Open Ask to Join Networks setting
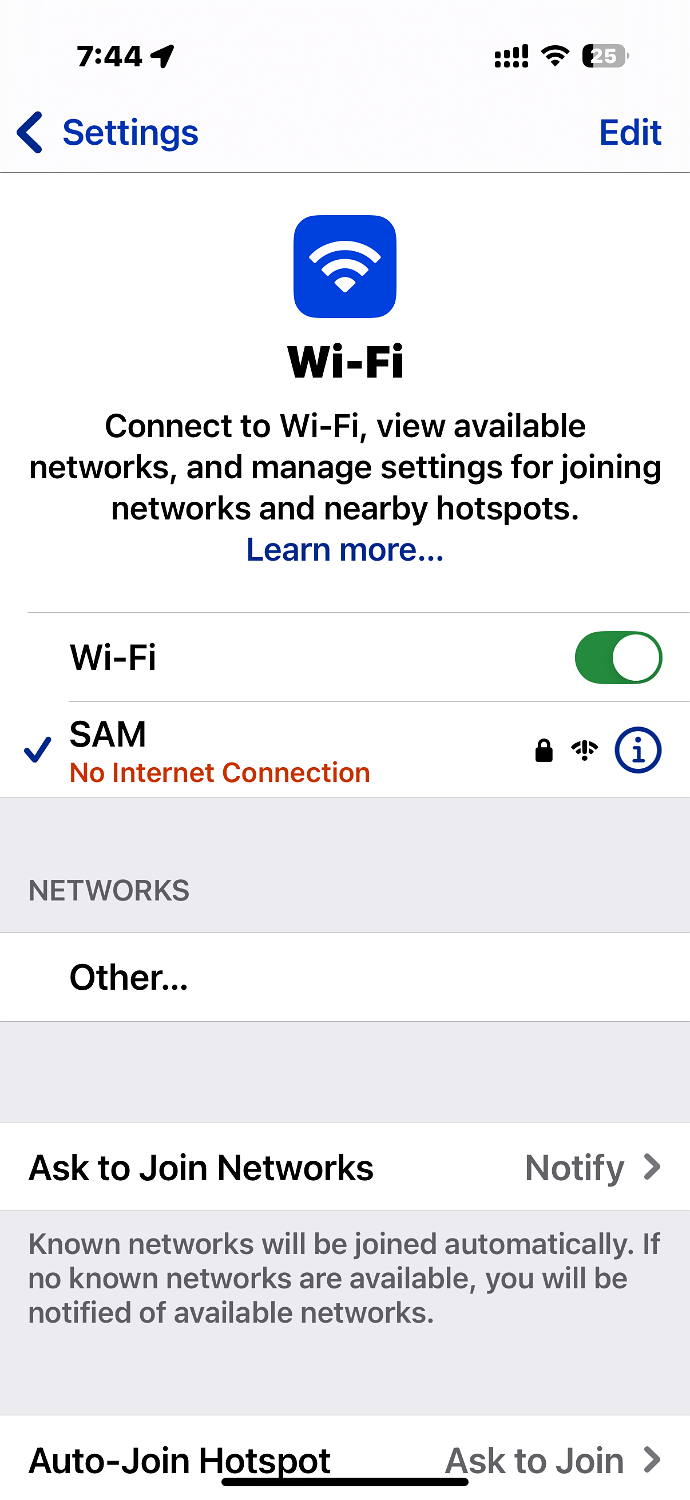 345,1167
